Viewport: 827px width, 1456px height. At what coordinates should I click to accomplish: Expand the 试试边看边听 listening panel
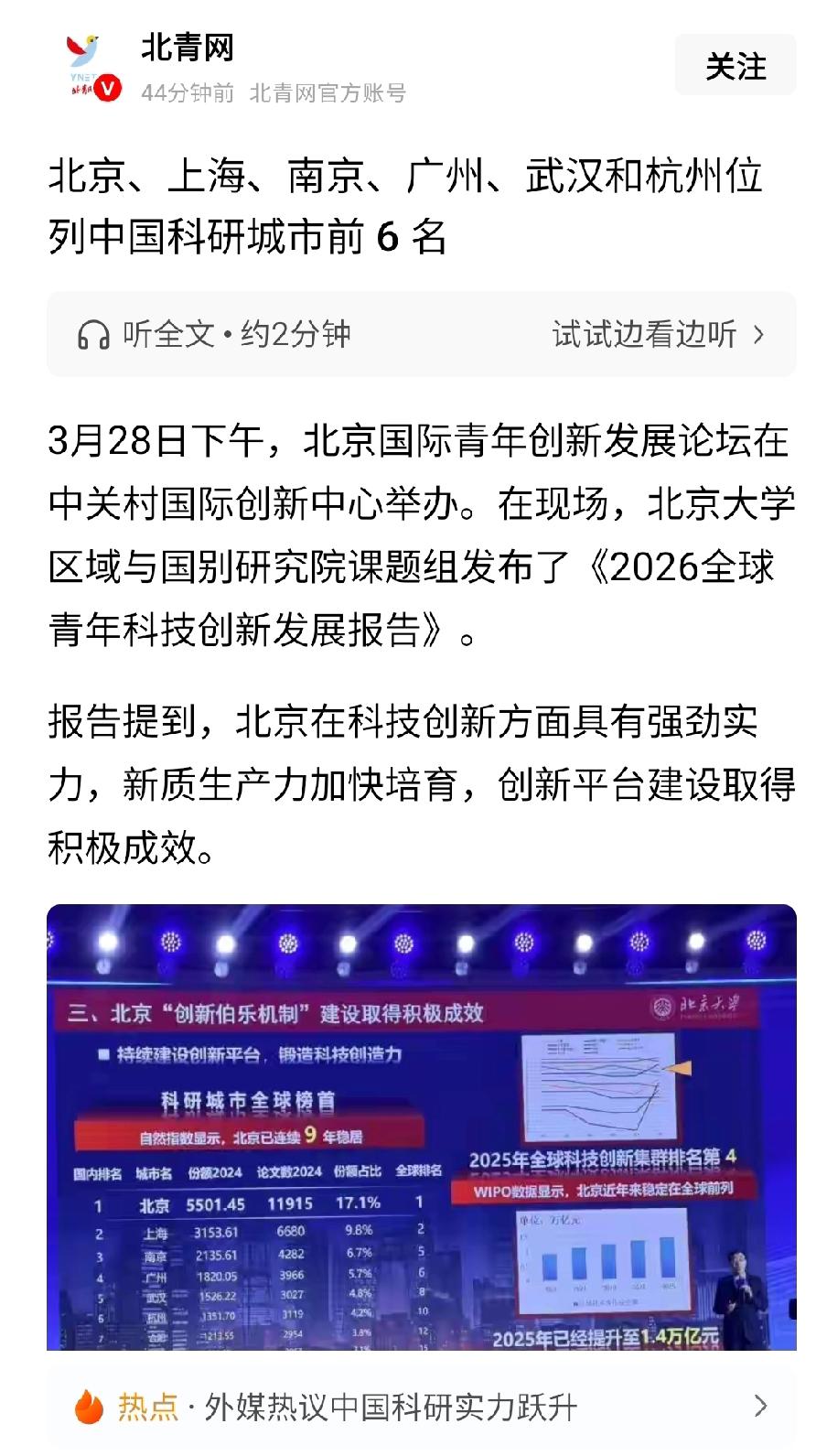pos(646,336)
